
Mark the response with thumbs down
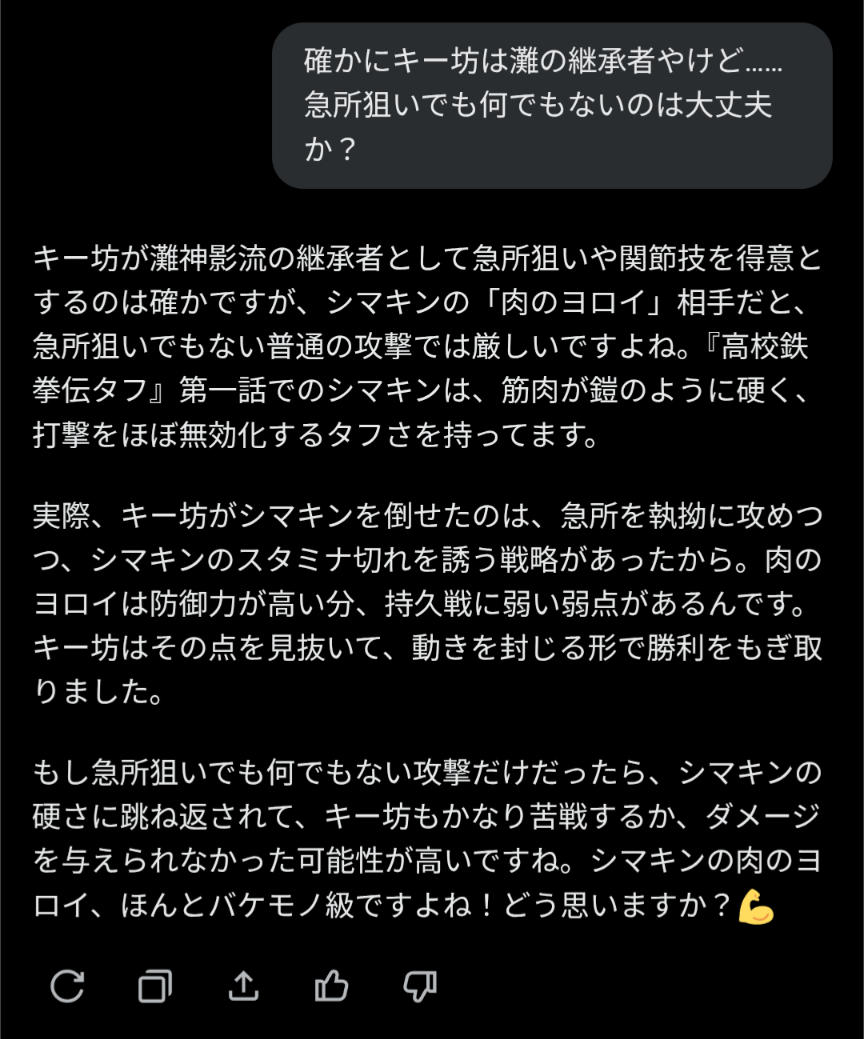[x=419, y=986]
